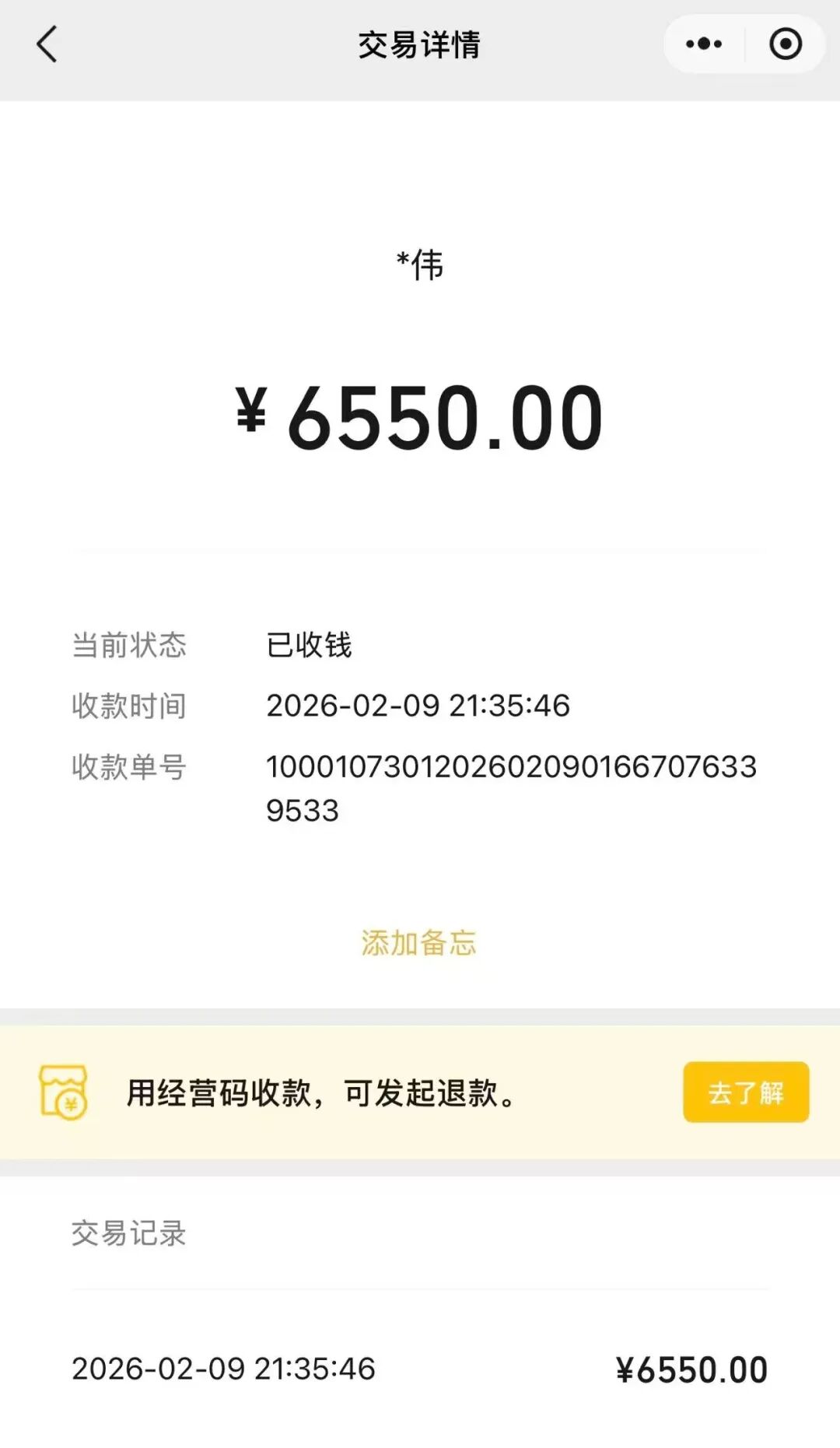The image size is (840, 1448).
Task: Close the mini program via circle icon
Action: pos(786,44)
